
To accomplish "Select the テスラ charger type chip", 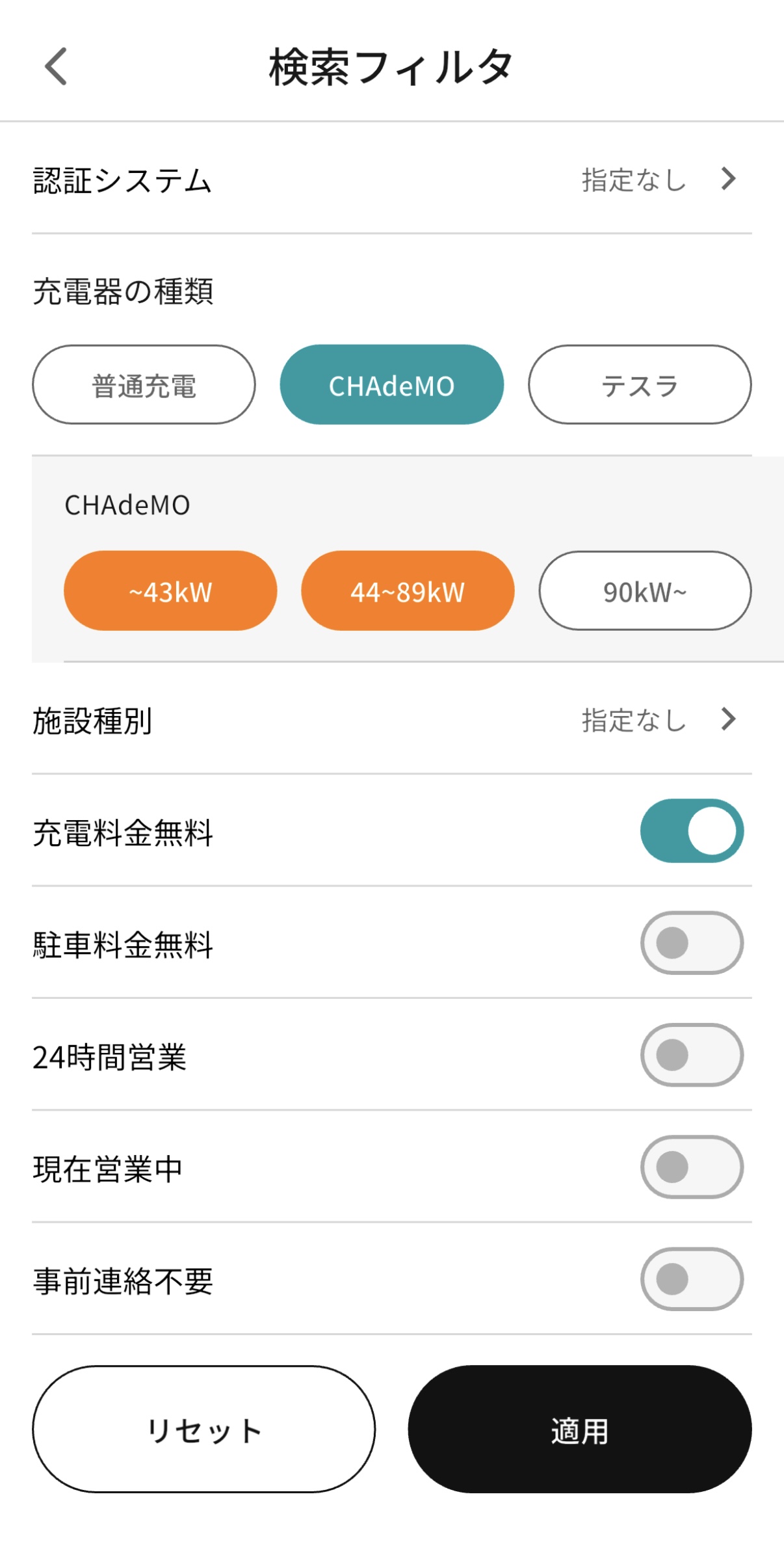I will click(640, 385).
